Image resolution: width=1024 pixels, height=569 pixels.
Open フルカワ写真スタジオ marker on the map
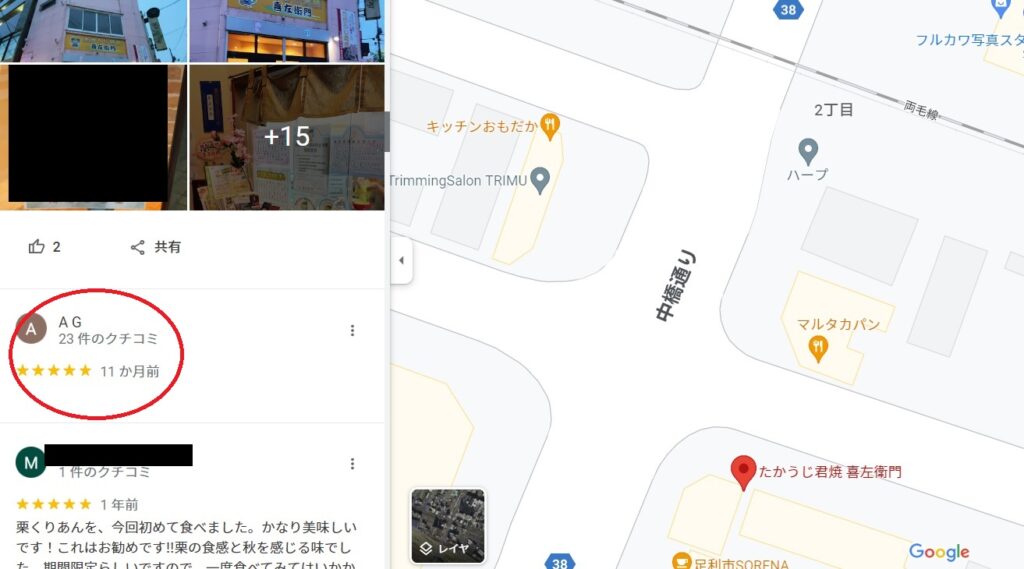(1001, 8)
